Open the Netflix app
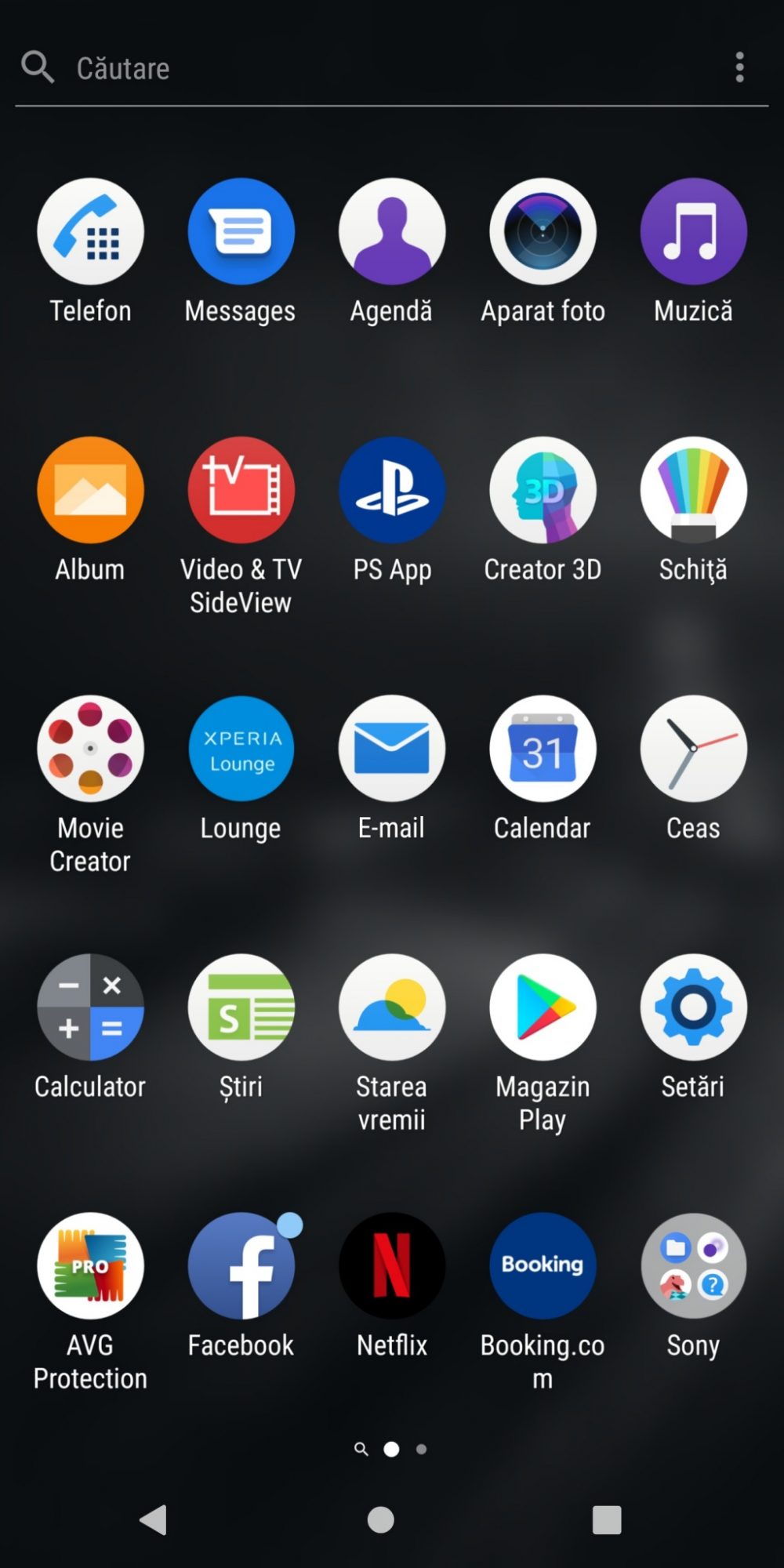Viewport: 784px width, 1568px height. [392, 1267]
